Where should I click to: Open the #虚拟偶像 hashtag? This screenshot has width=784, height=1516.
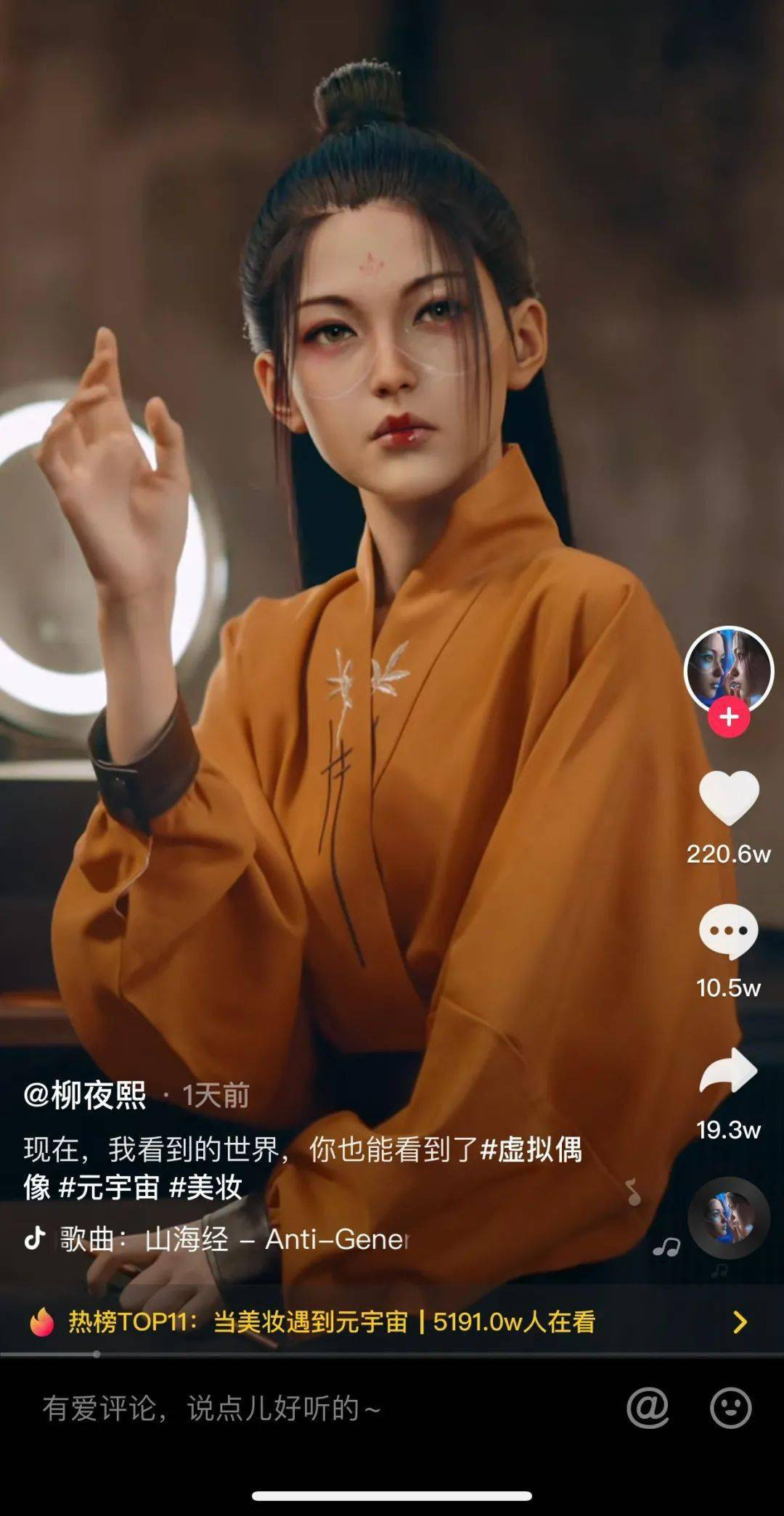click(531, 1150)
